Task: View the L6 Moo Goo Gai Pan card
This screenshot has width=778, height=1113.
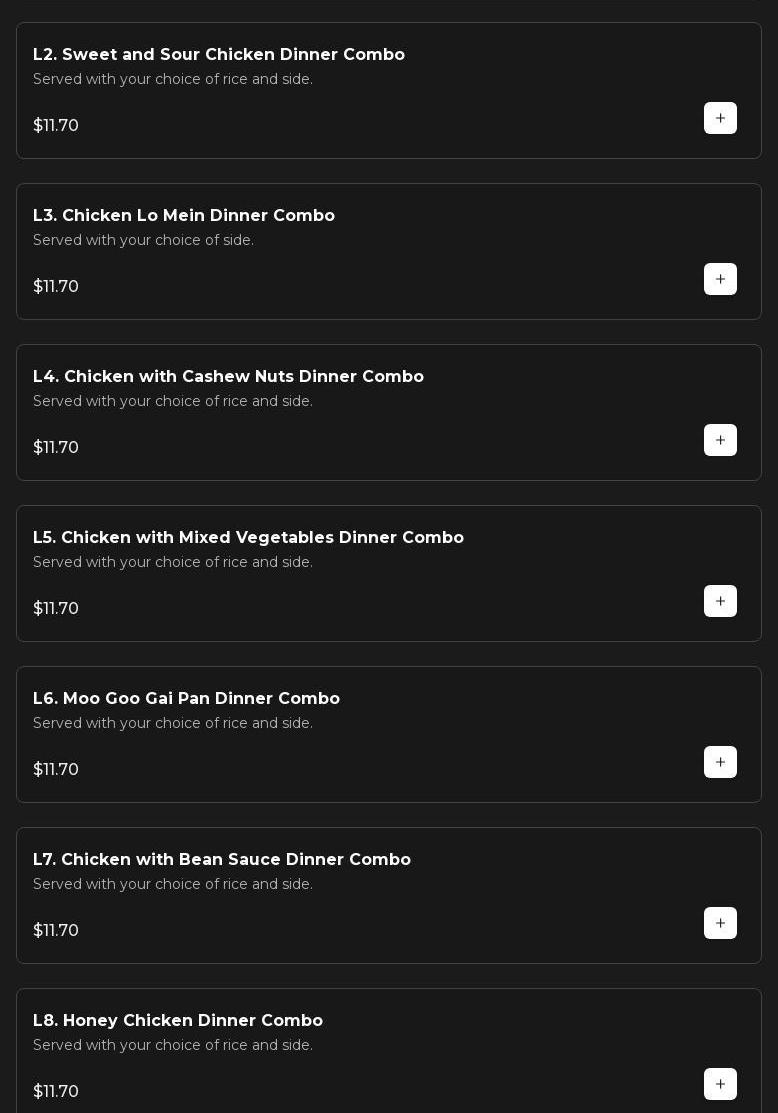Action: coord(186,699)
